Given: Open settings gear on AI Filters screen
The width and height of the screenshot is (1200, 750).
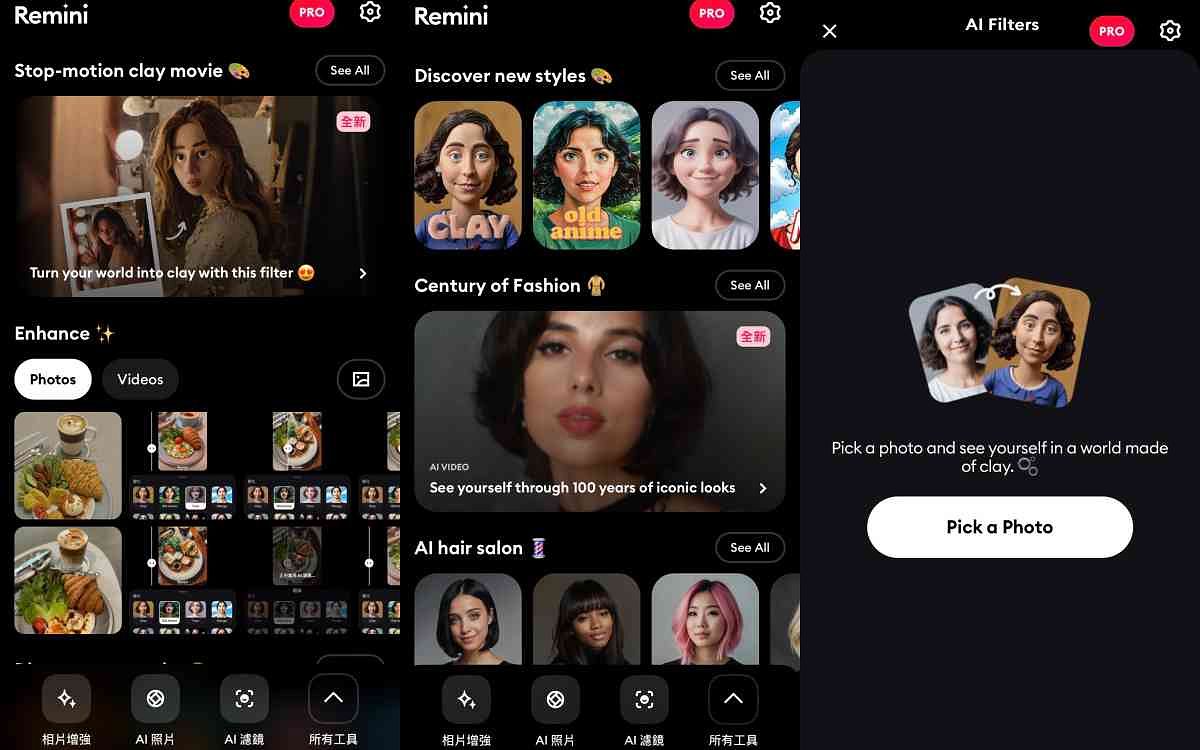Looking at the screenshot, I should point(1170,31).
